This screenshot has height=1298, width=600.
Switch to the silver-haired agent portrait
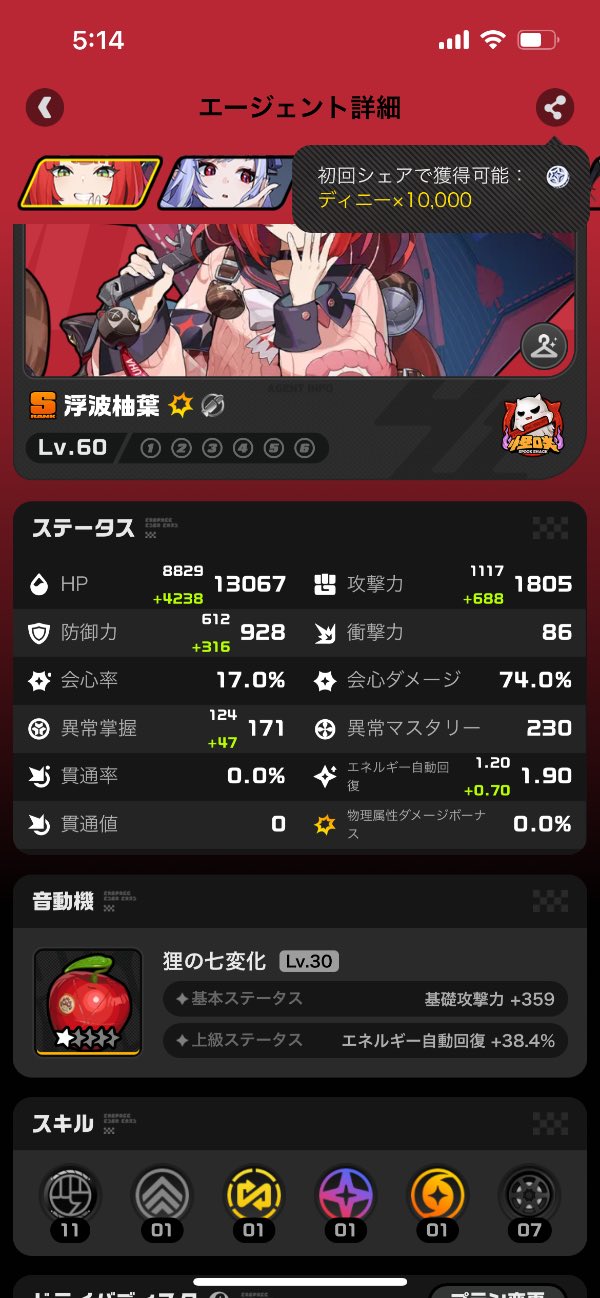pyautogui.click(x=226, y=182)
